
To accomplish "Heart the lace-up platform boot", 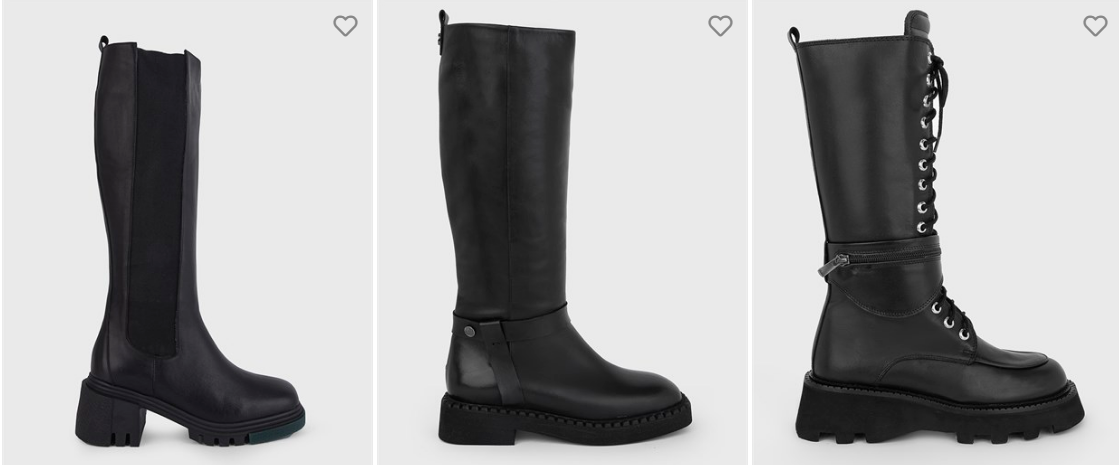I will [1095, 26].
